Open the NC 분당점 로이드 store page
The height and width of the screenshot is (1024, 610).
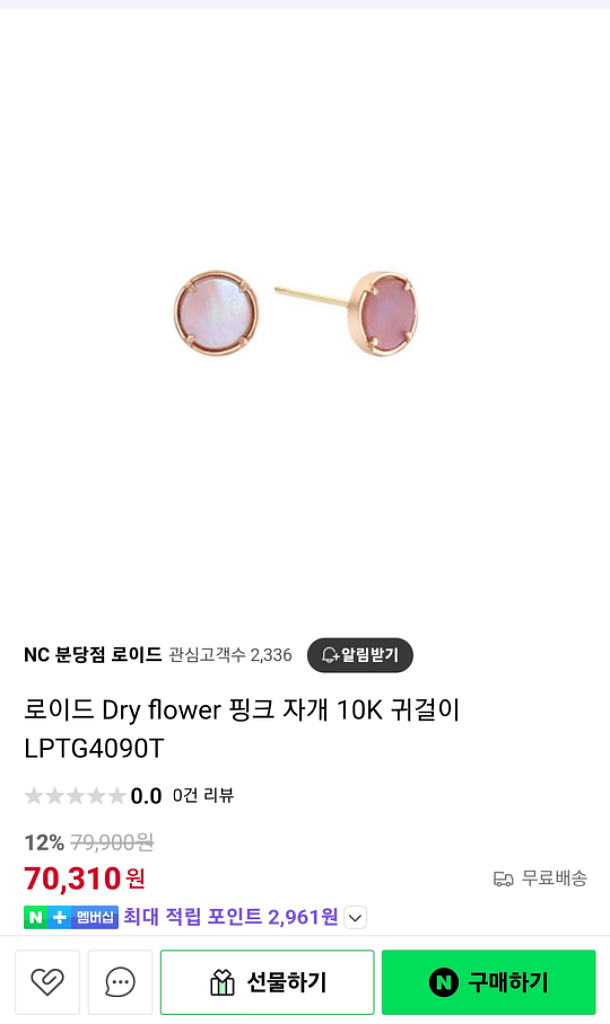[93, 655]
